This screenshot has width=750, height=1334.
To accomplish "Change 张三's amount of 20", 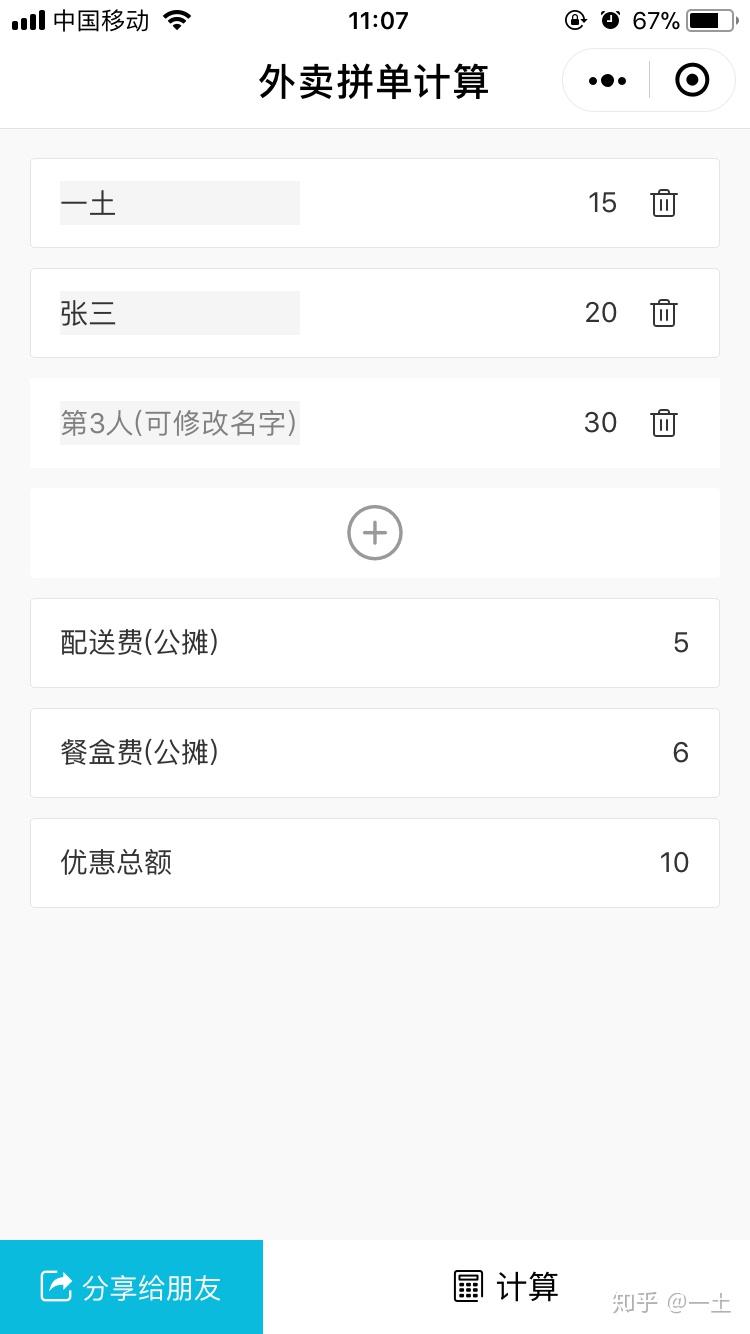I will point(601,313).
